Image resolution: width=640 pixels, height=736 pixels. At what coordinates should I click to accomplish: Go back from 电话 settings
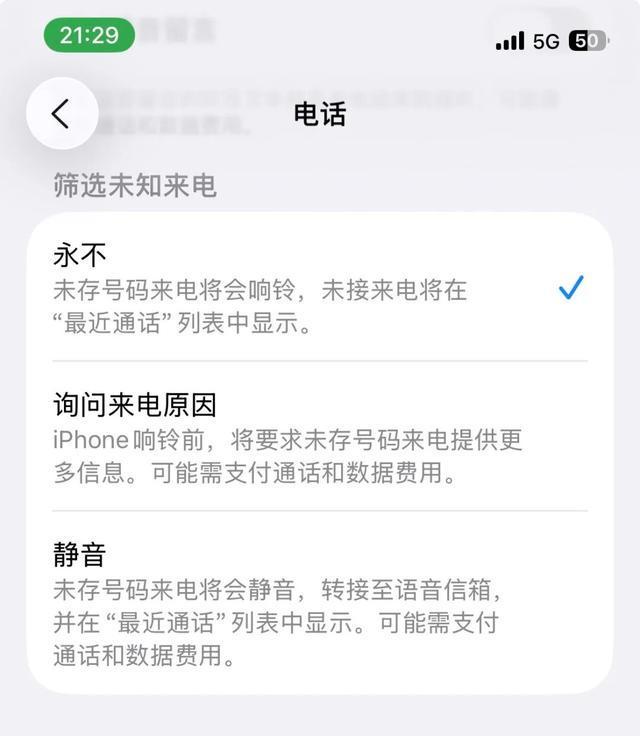61,114
